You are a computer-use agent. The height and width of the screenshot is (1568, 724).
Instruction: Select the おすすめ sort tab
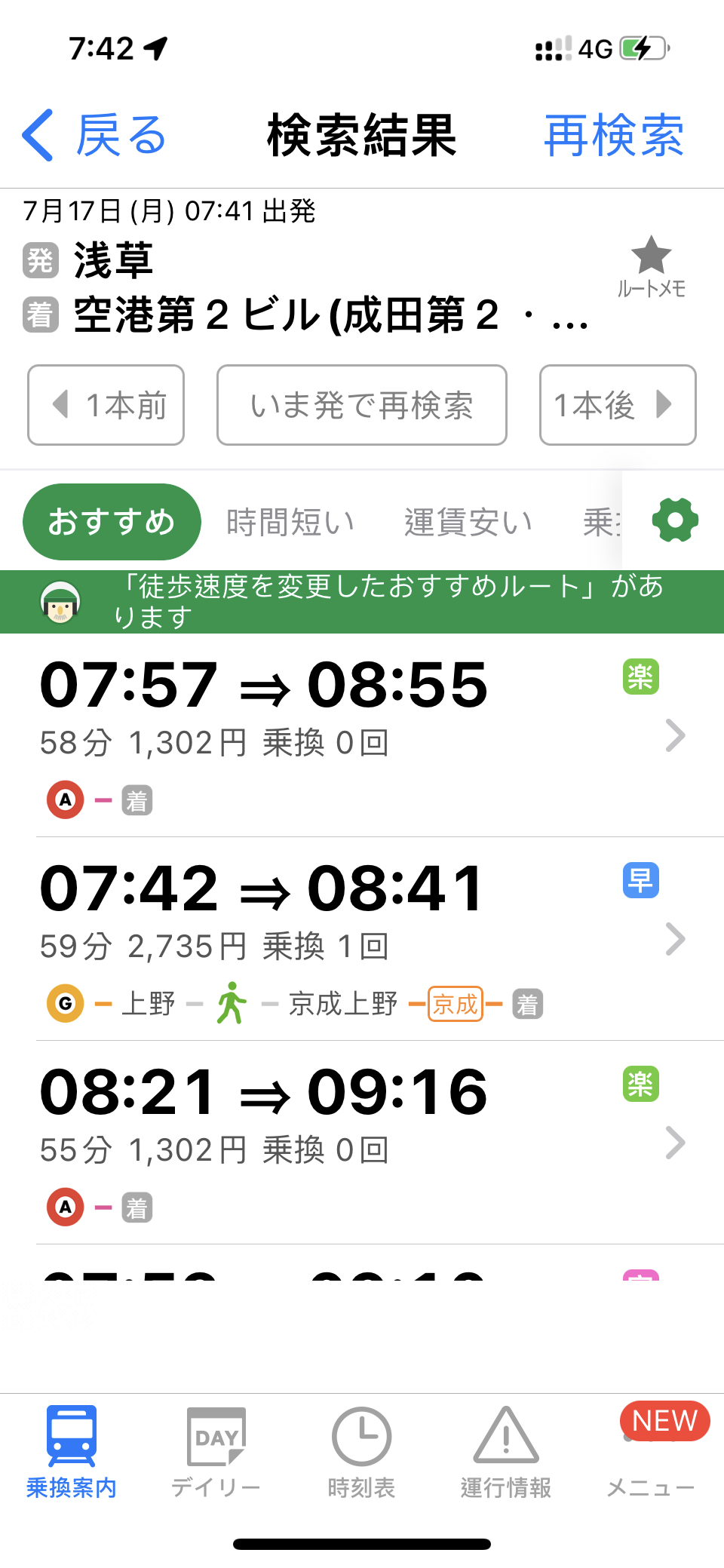(x=112, y=522)
